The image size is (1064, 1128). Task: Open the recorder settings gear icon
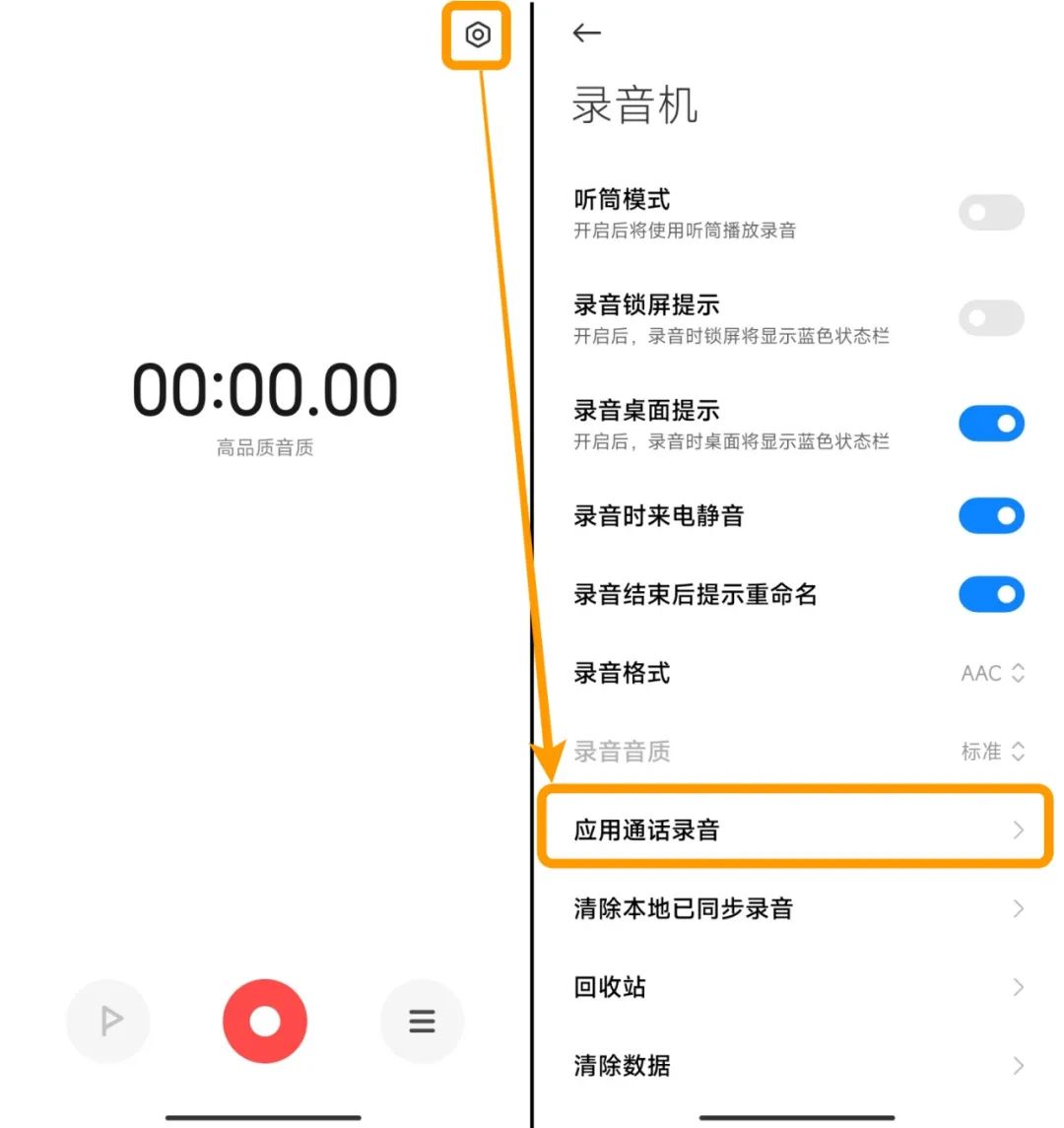(477, 35)
